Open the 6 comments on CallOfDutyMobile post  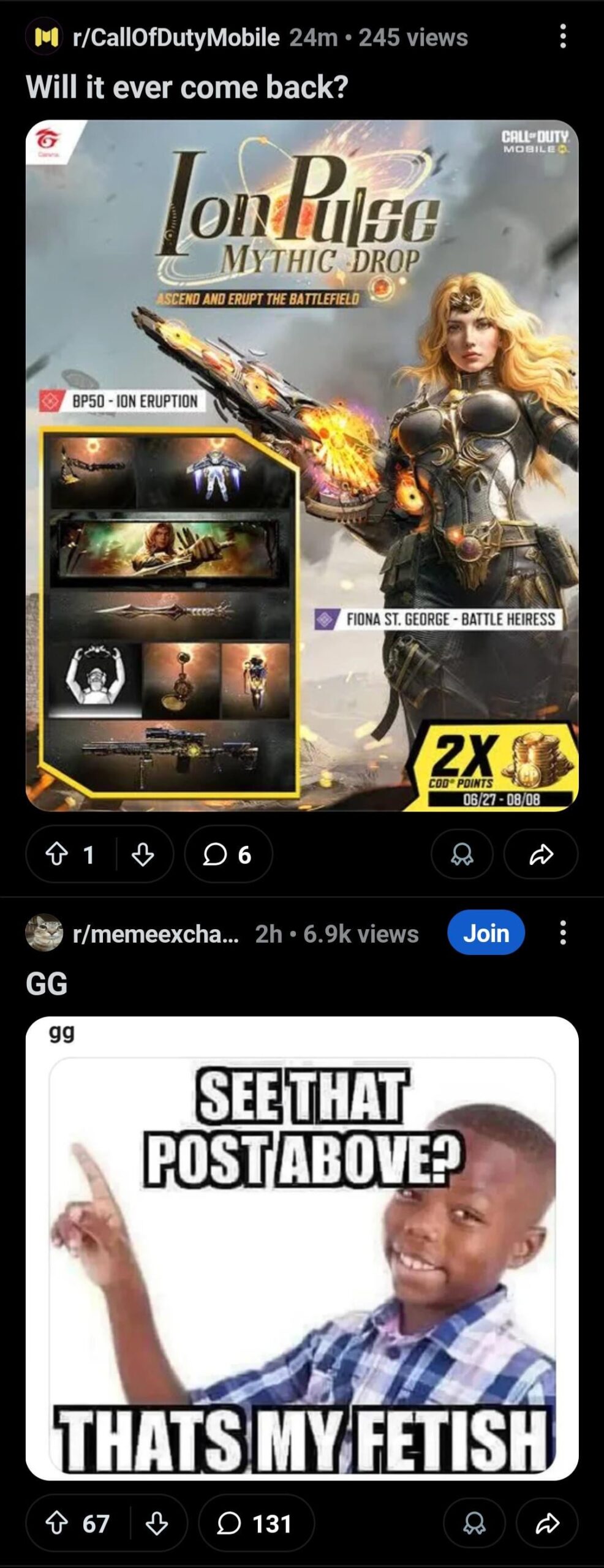[x=228, y=854]
